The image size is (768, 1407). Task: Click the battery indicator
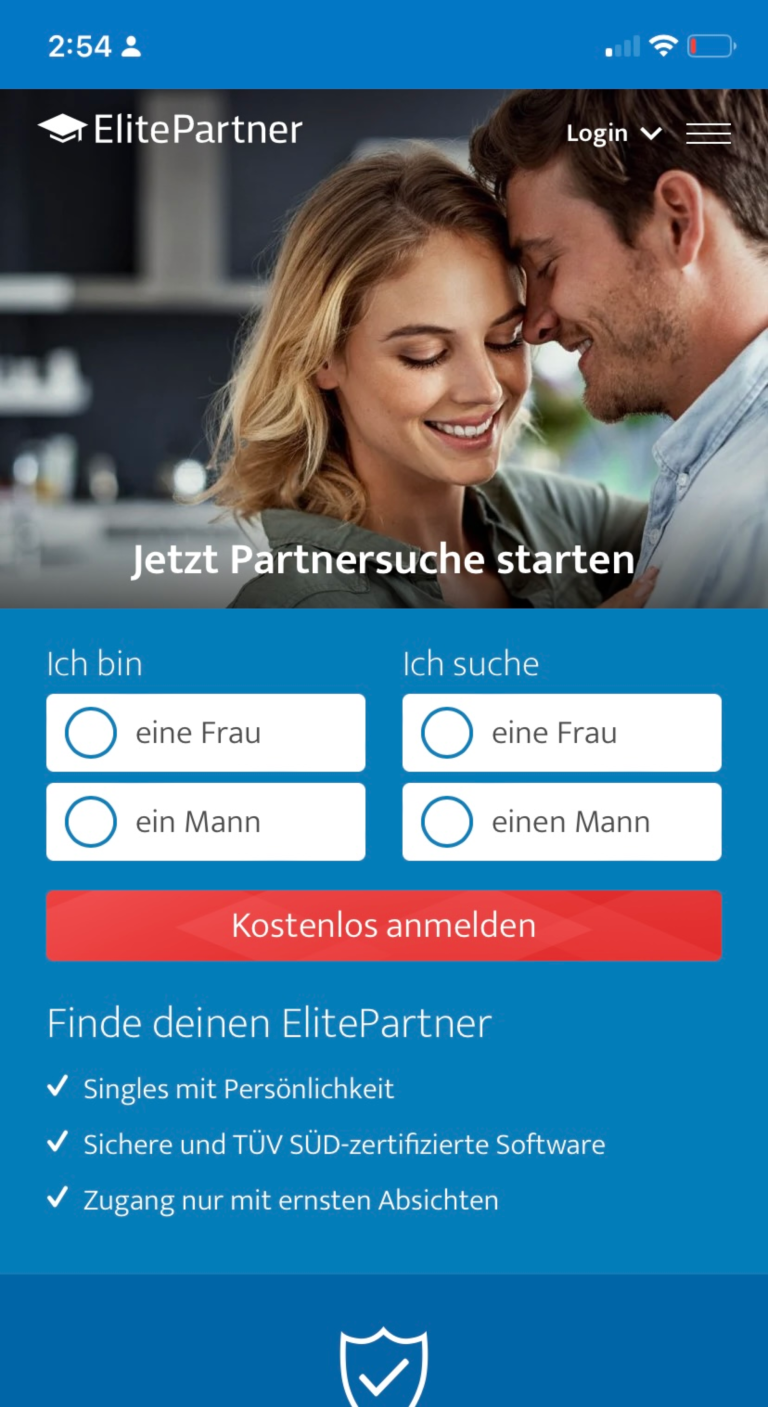(712, 44)
